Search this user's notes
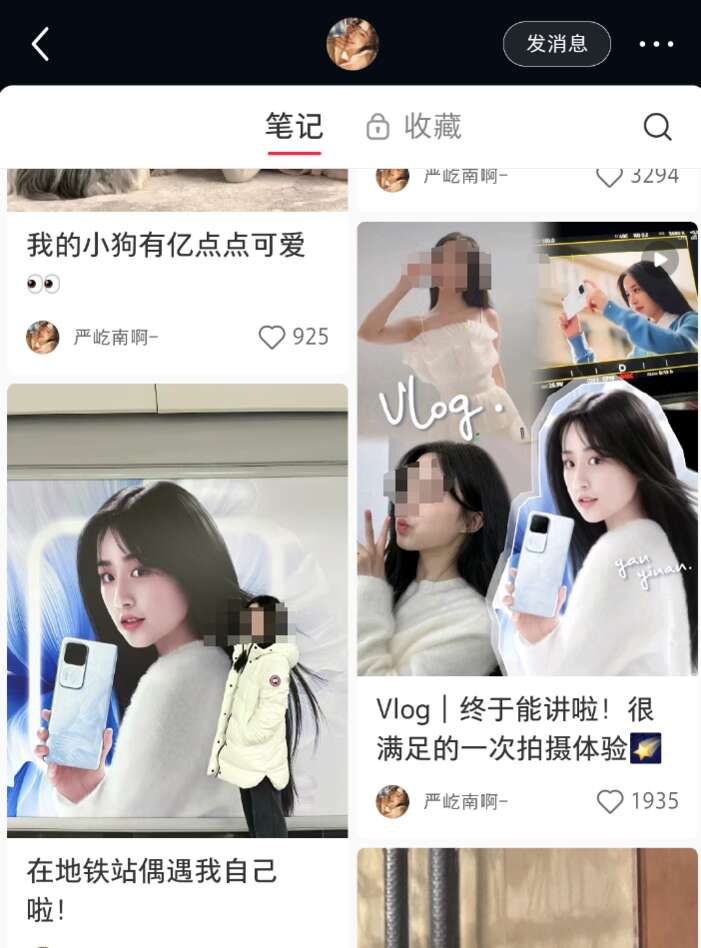Viewport: 701px width, 948px height. [657, 127]
